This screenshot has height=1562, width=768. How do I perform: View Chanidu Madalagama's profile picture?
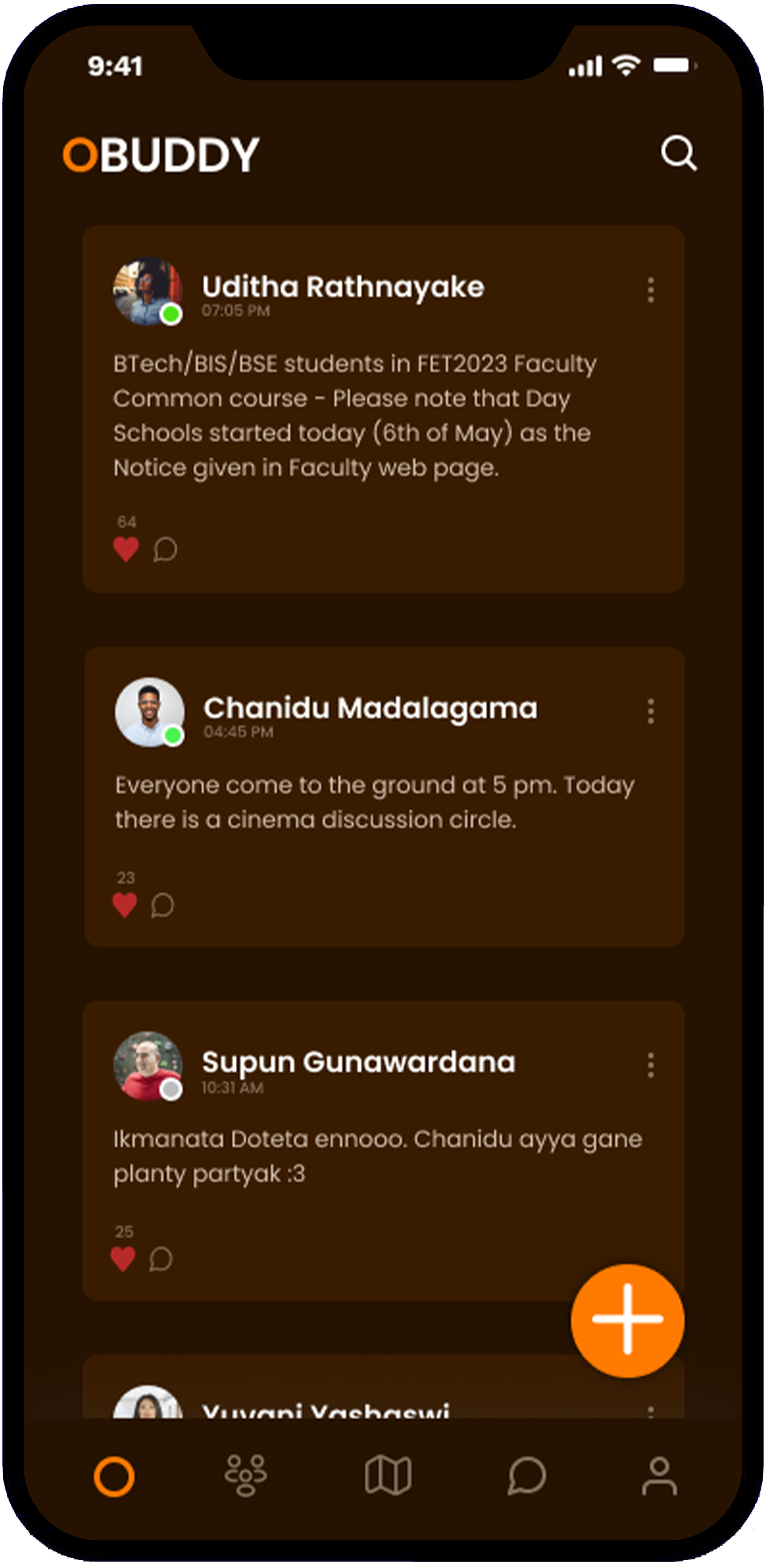click(x=149, y=712)
